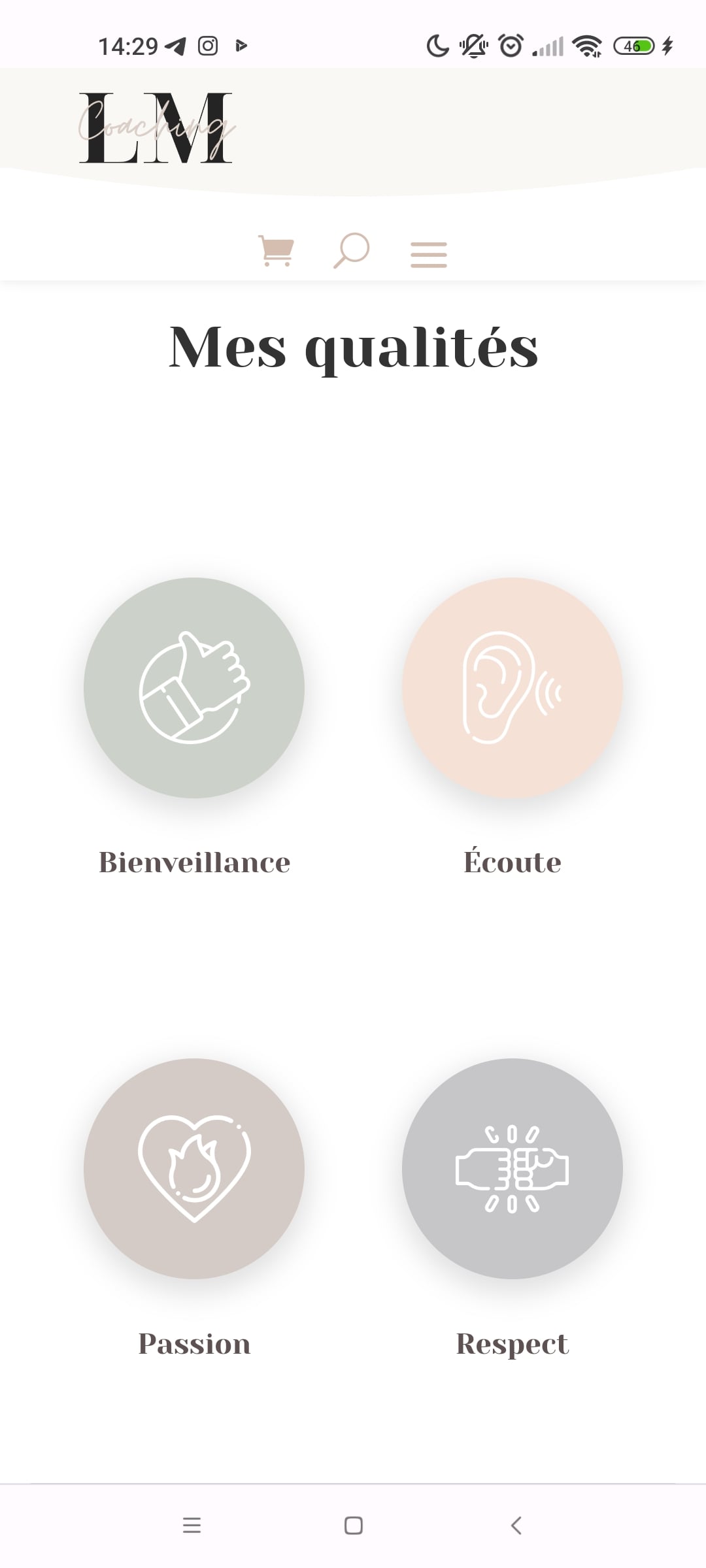The width and height of the screenshot is (706, 1568).
Task: Click the Wi-Fi status indicator
Action: [587, 44]
